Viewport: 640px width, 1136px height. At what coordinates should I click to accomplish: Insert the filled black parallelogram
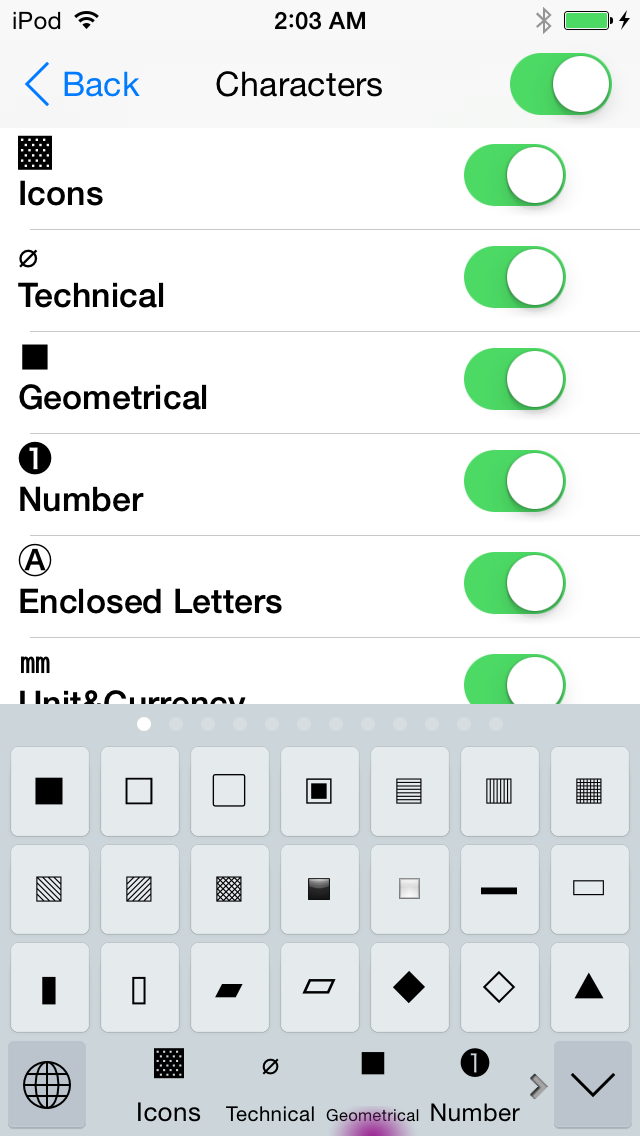pyautogui.click(x=229, y=987)
